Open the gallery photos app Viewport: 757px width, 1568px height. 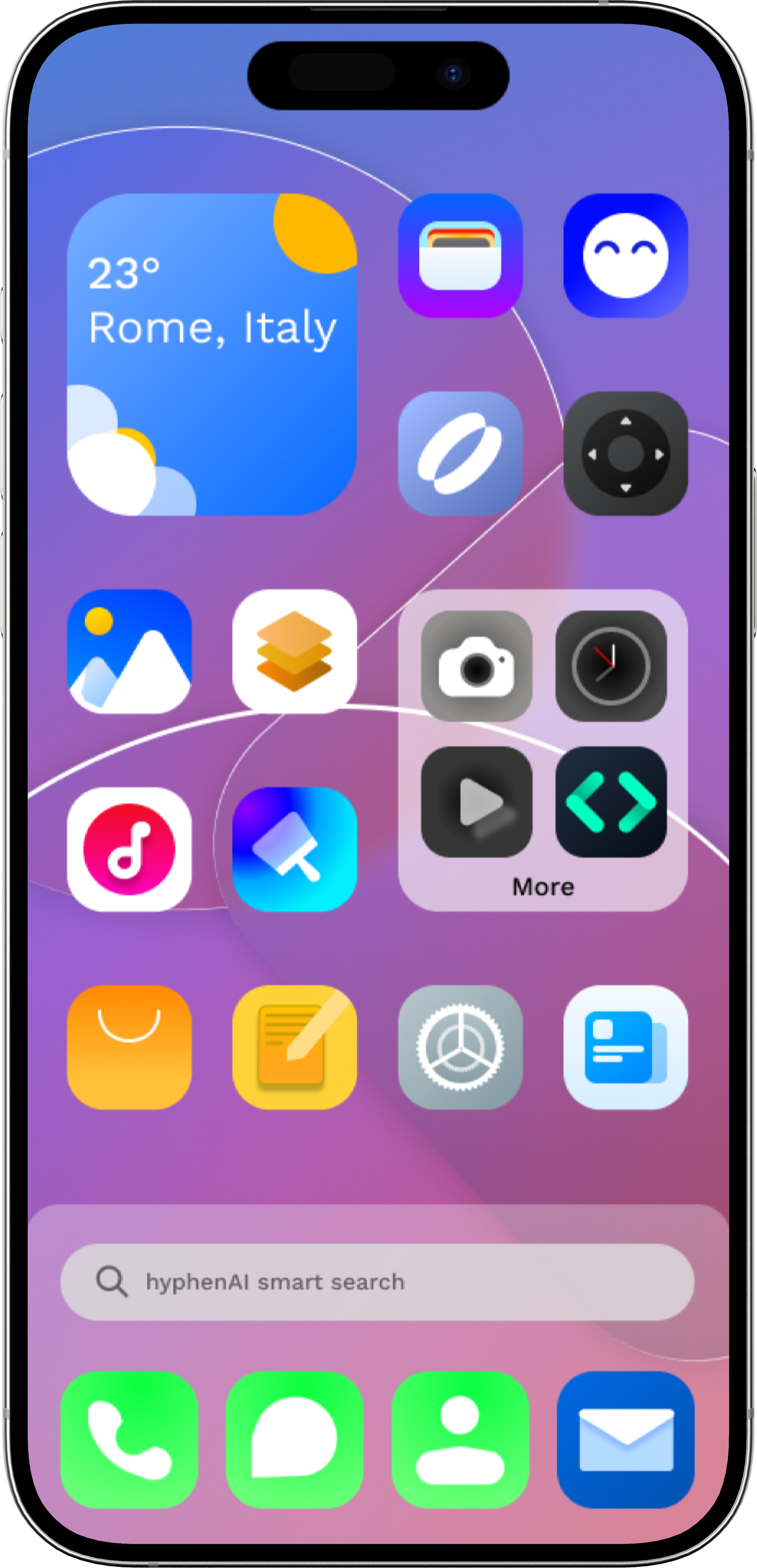tap(129, 651)
